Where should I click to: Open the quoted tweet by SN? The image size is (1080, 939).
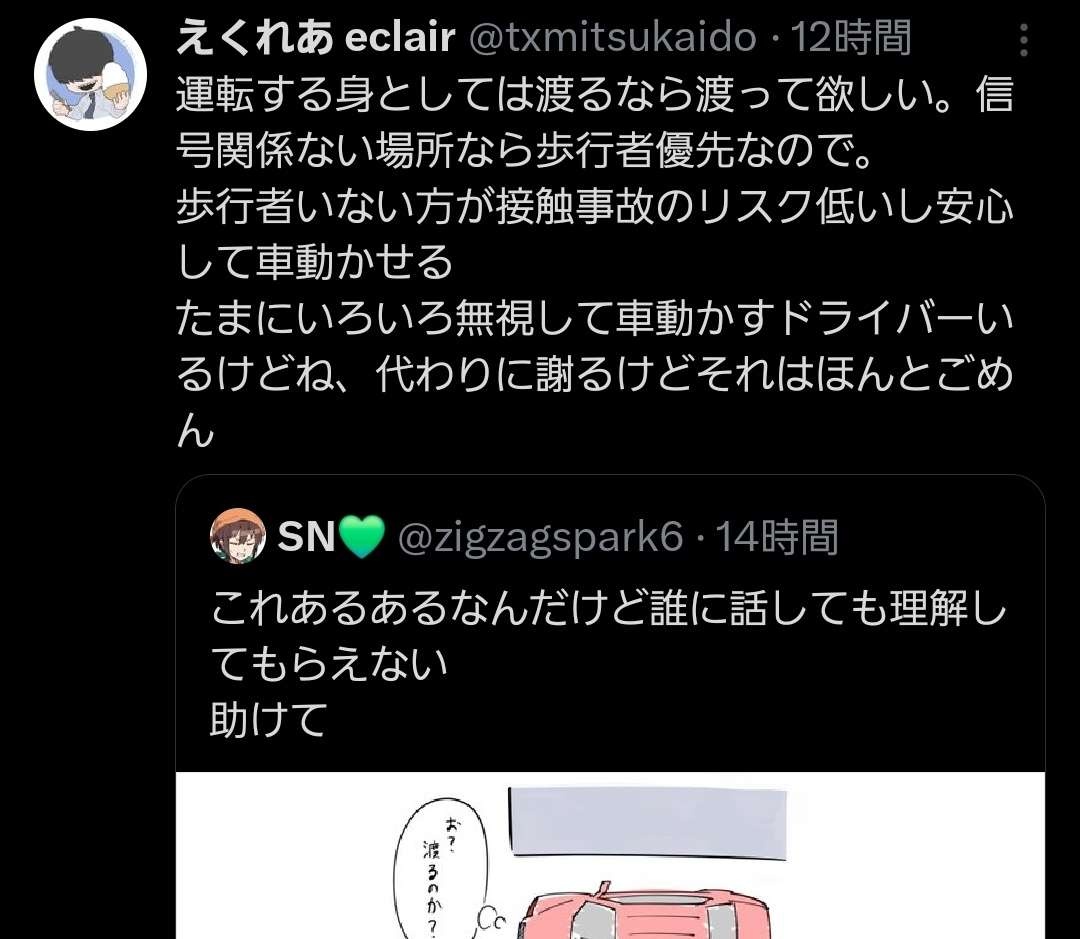pos(608,640)
